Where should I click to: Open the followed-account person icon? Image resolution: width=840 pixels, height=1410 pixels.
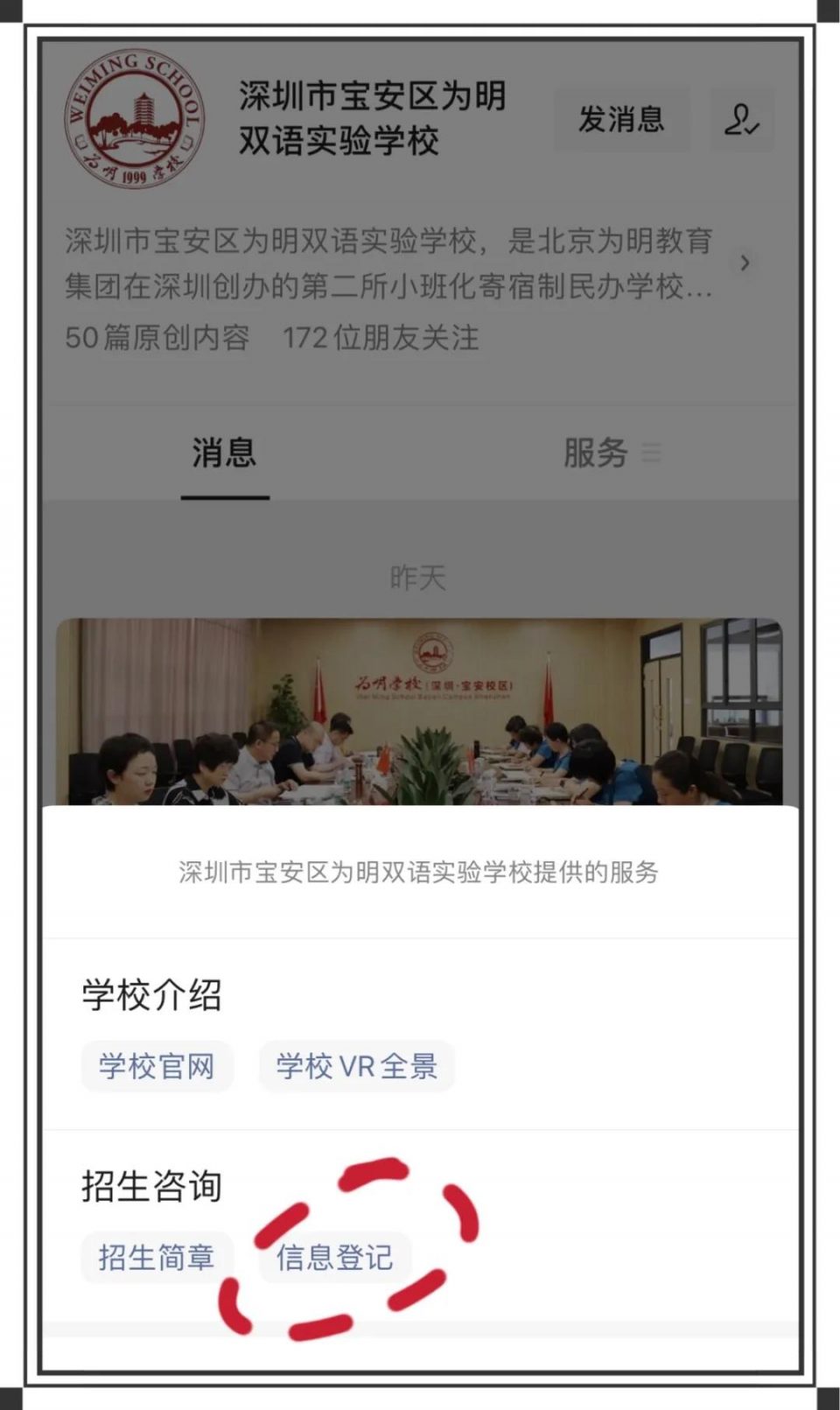click(741, 119)
